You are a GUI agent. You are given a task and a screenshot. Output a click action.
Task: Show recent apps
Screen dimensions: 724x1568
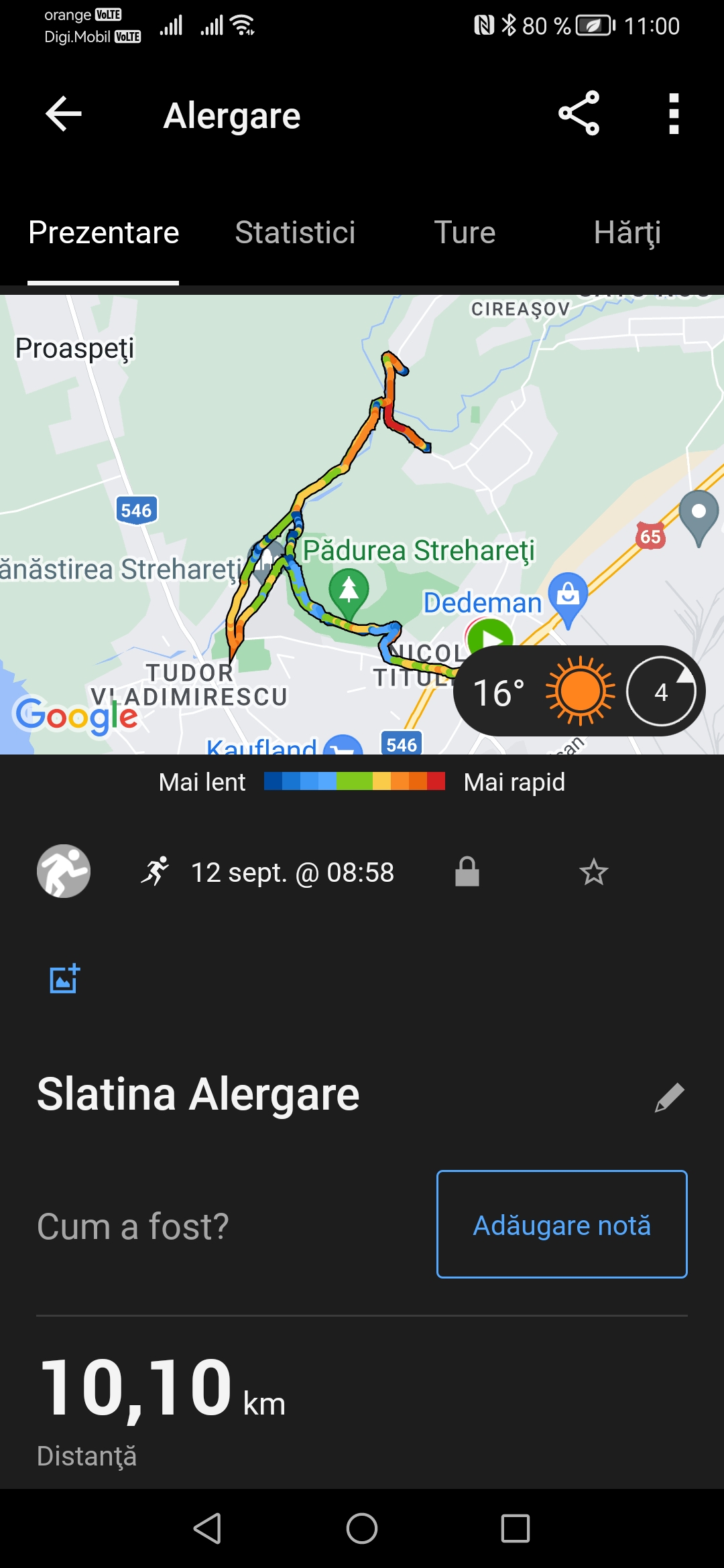pyautogui.click(x=516, y=1528)
